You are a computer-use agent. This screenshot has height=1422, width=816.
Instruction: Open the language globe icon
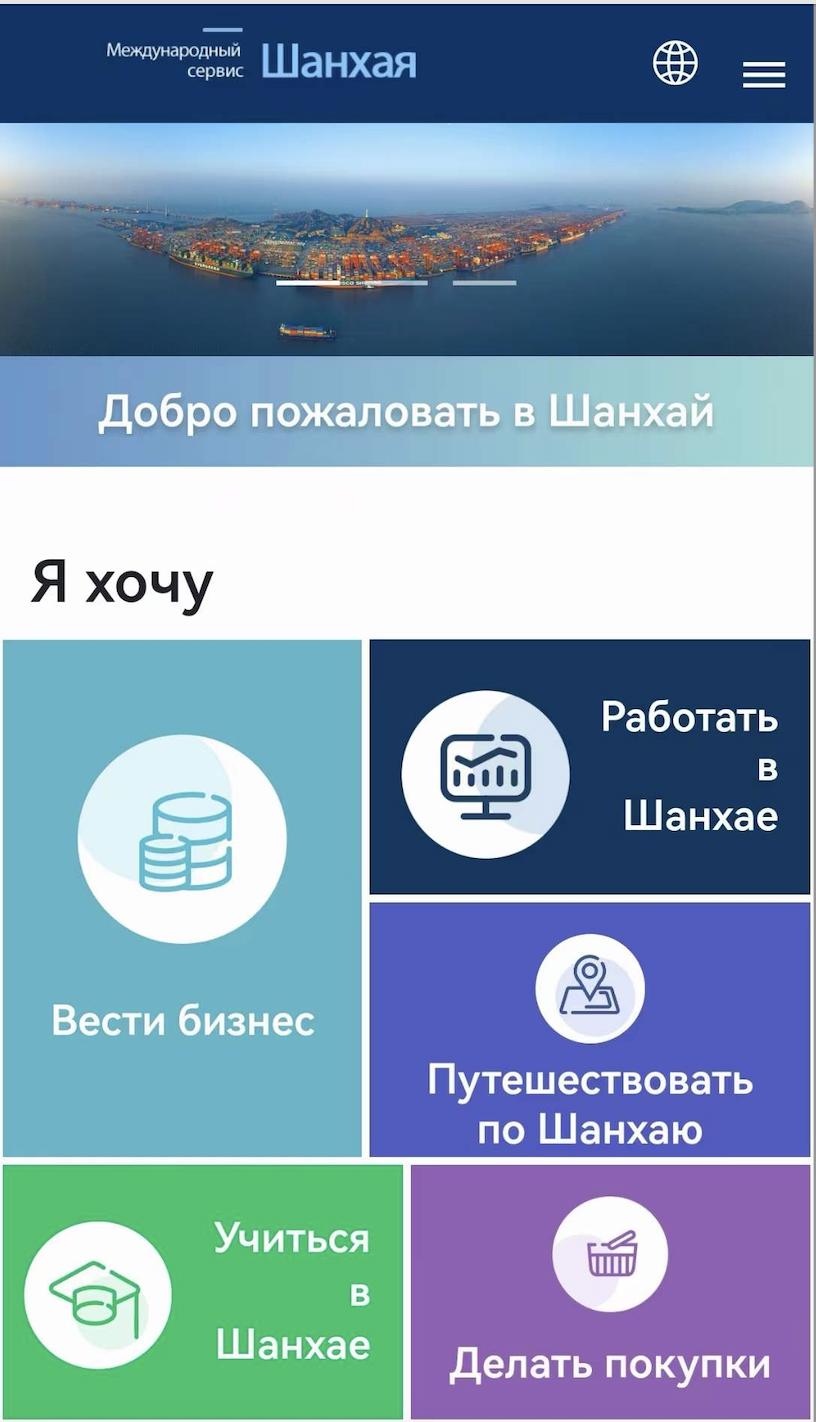pyautogui.click(x=675, y=64)
